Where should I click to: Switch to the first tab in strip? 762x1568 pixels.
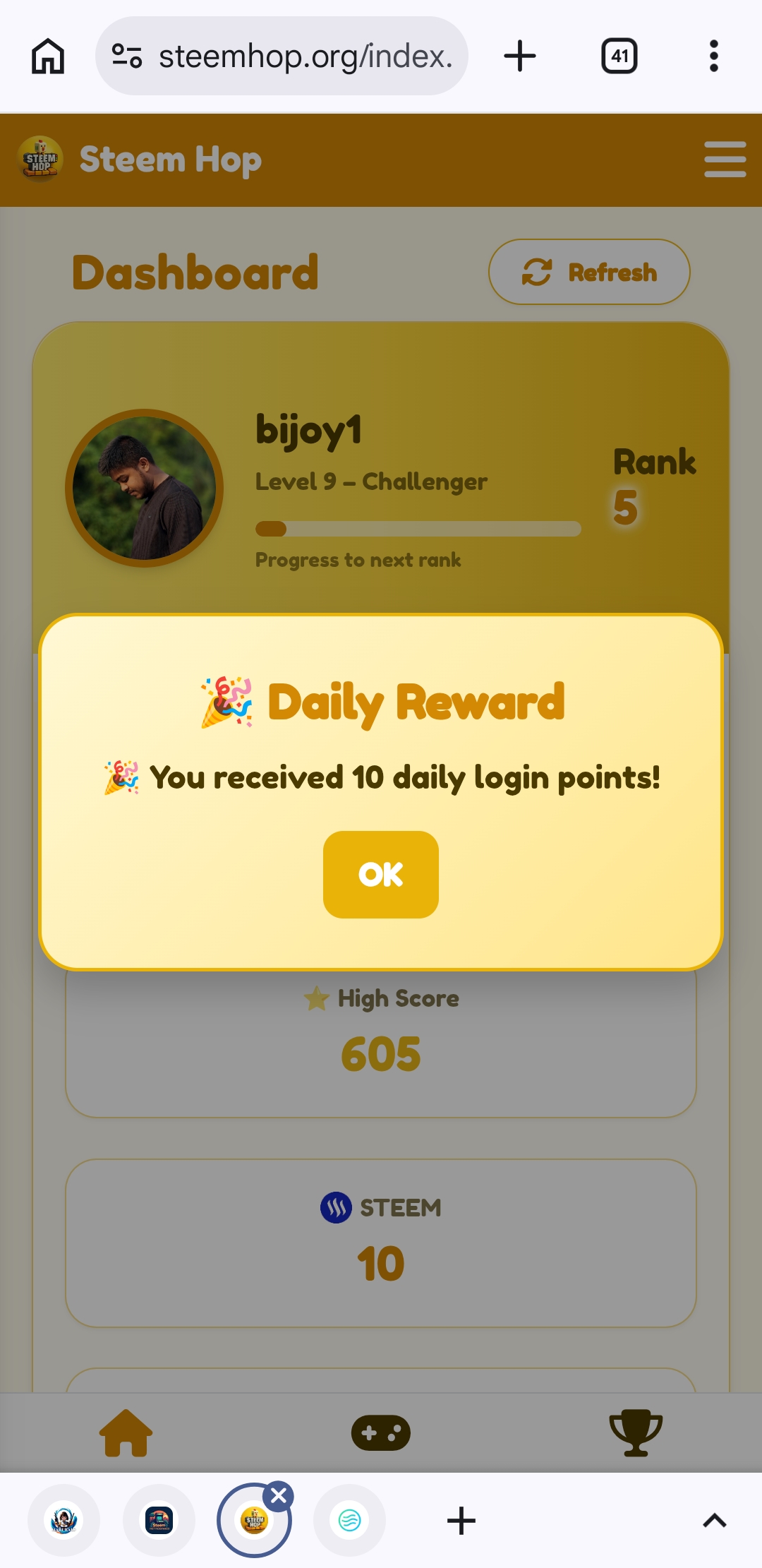(64, 1520)
